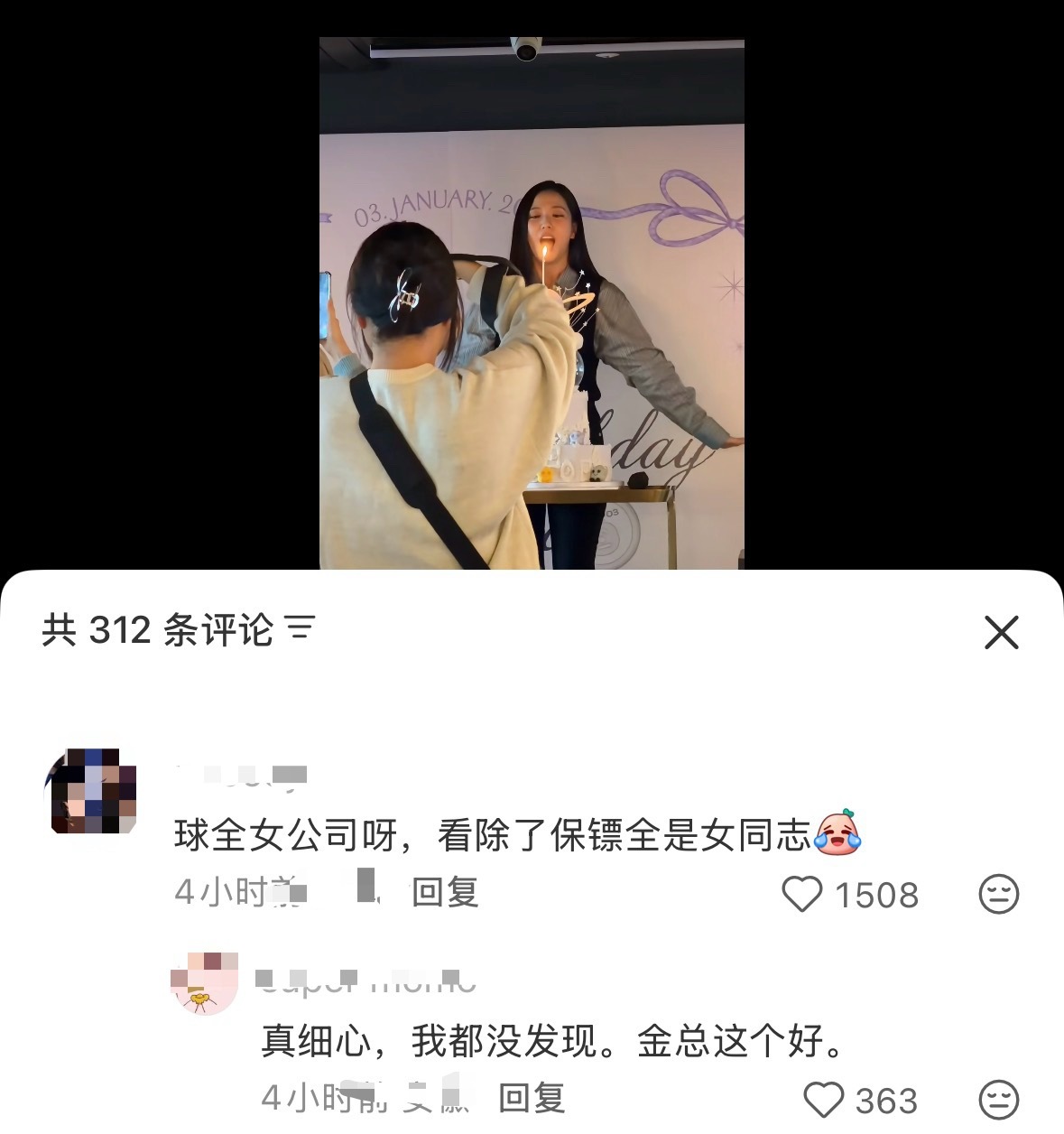
Task: Tap the smiley reaction icon on the top comment
Action: [x=996, y=896]
